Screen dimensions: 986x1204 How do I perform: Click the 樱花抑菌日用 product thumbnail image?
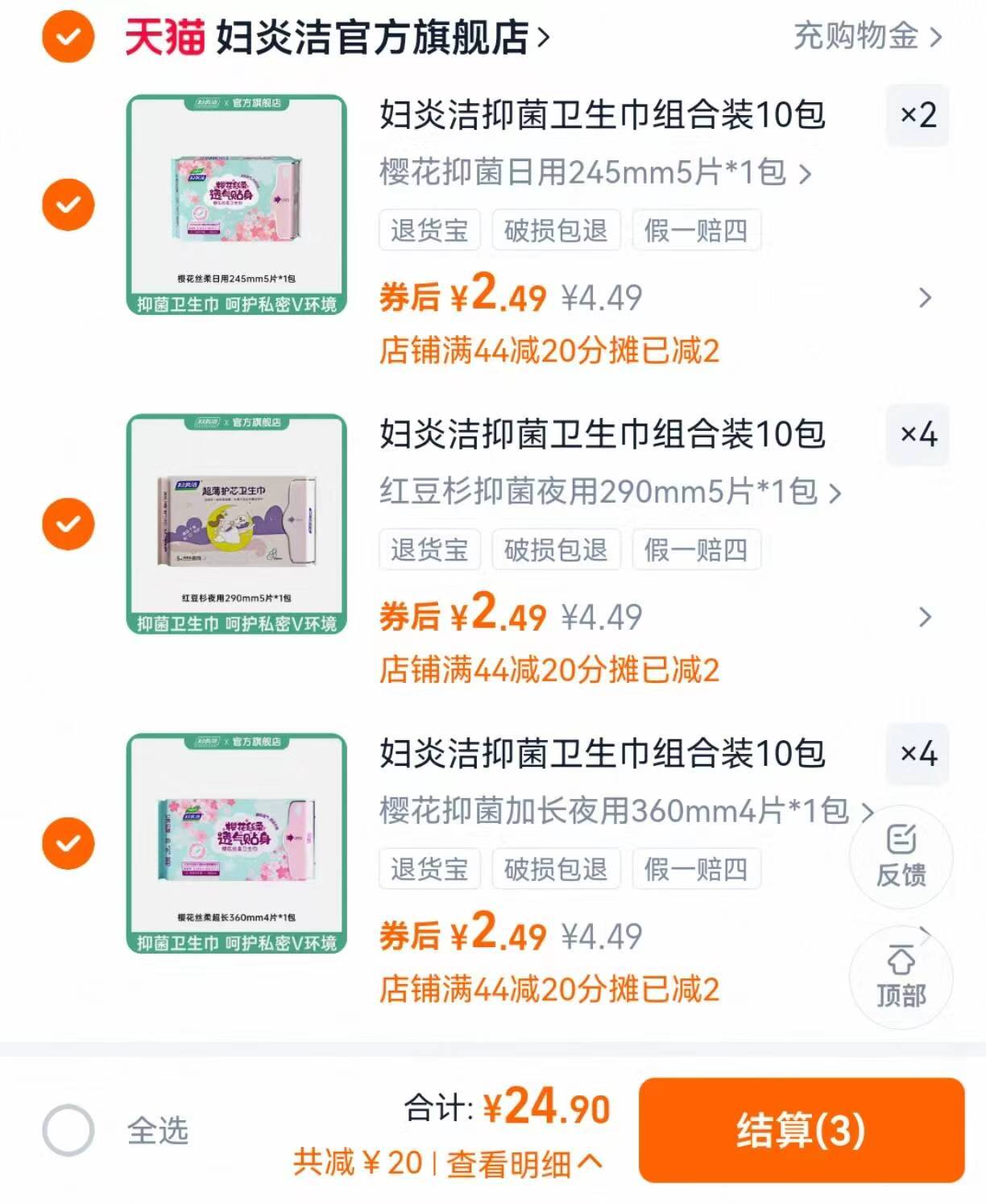pos(238,205)
